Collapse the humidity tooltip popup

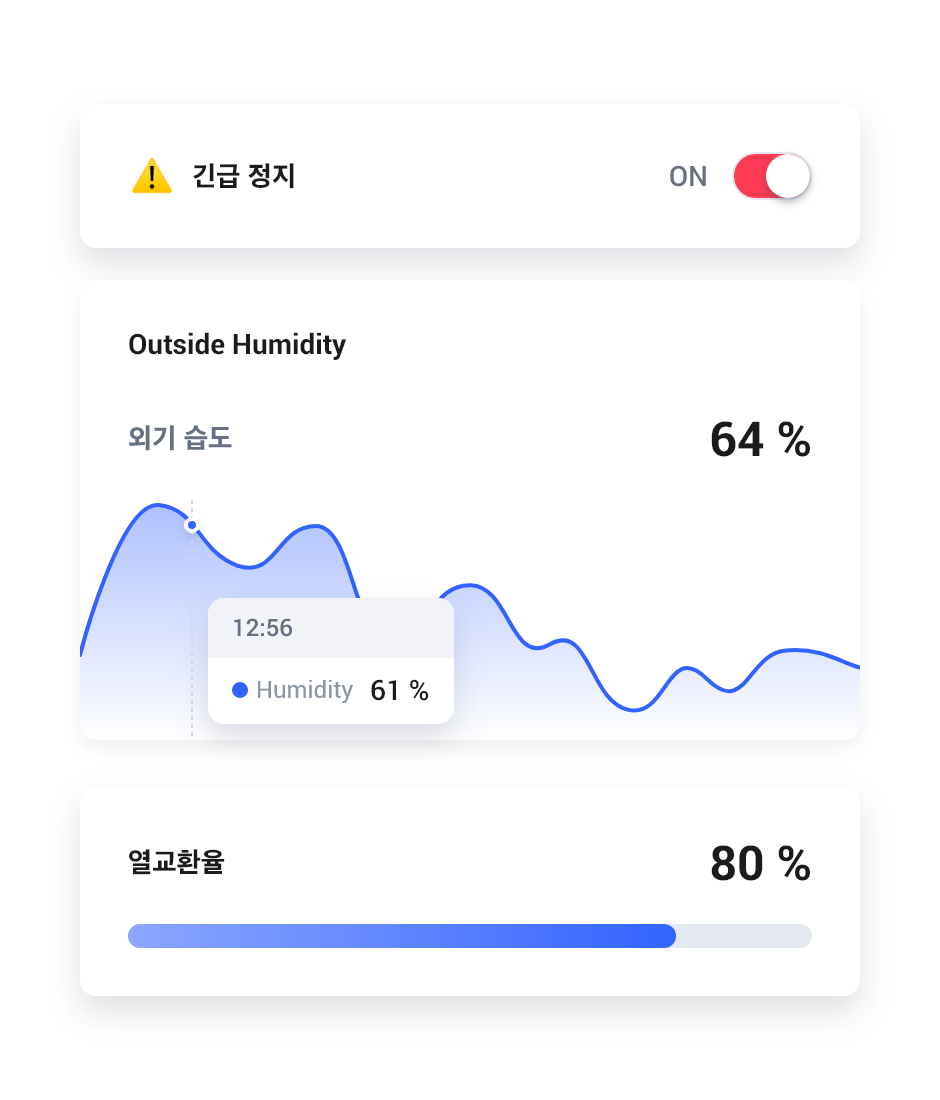[x=330, y=660]
